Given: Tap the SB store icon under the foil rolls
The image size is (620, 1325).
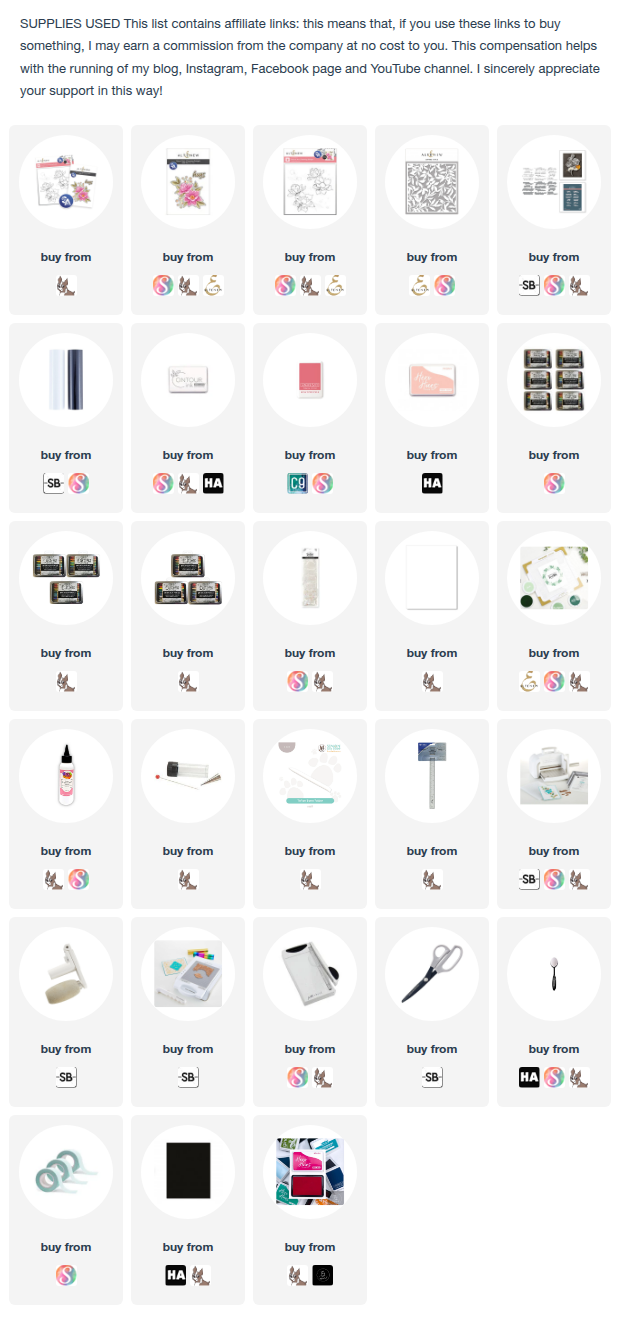Looking at the screenshot, I should pos(53,483).
